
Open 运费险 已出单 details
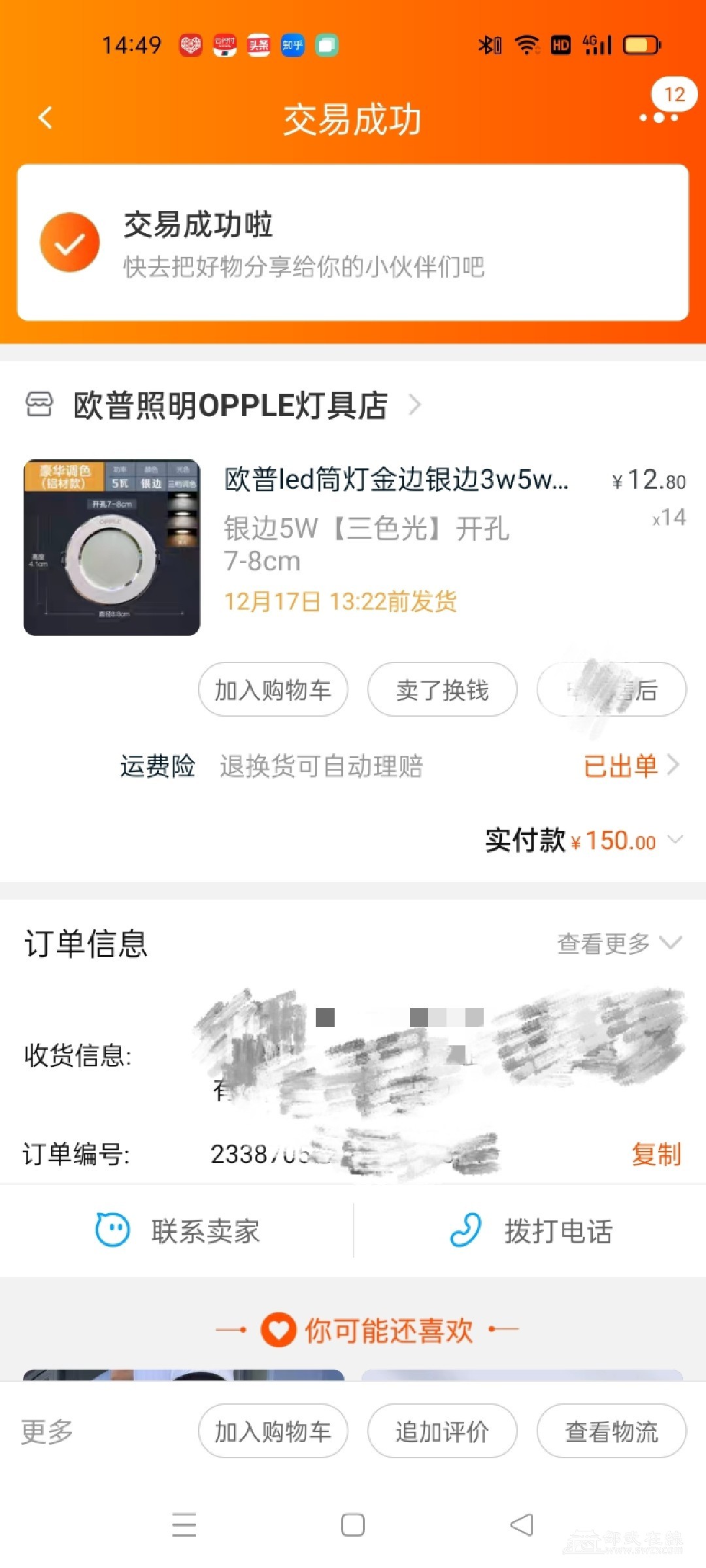coord(630,766)
